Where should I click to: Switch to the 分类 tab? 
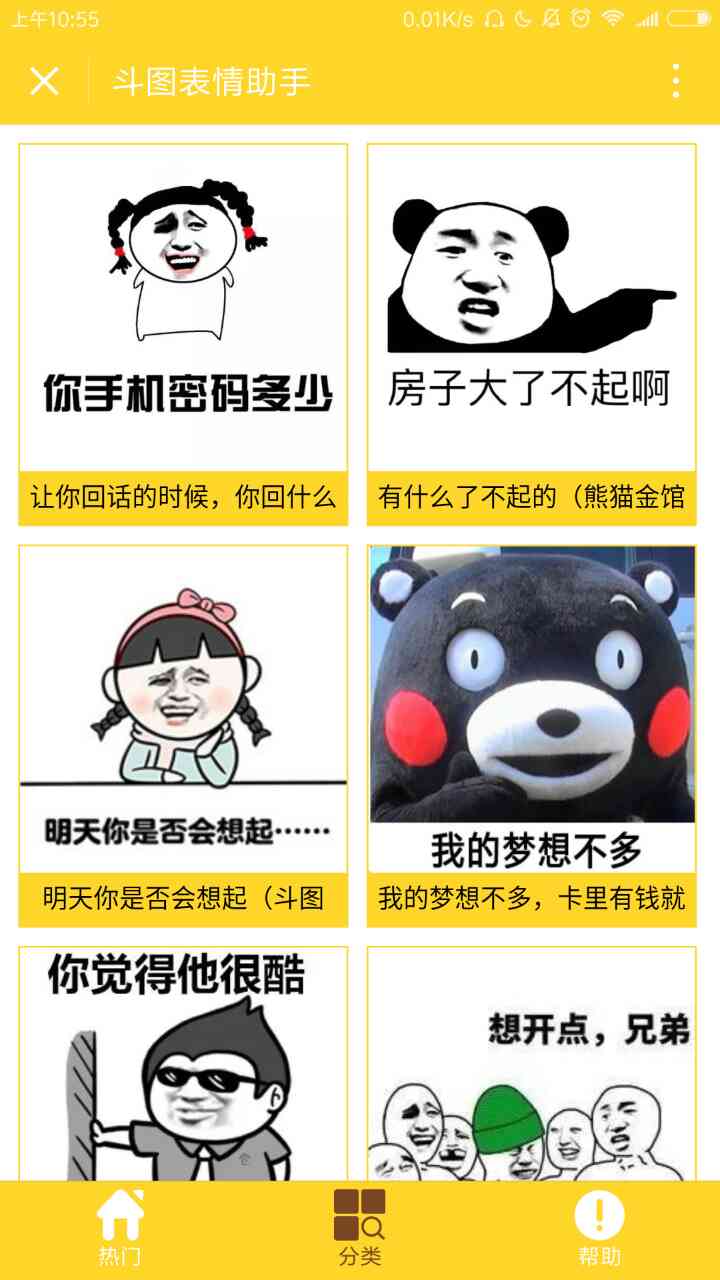(x=360, y=1228)
